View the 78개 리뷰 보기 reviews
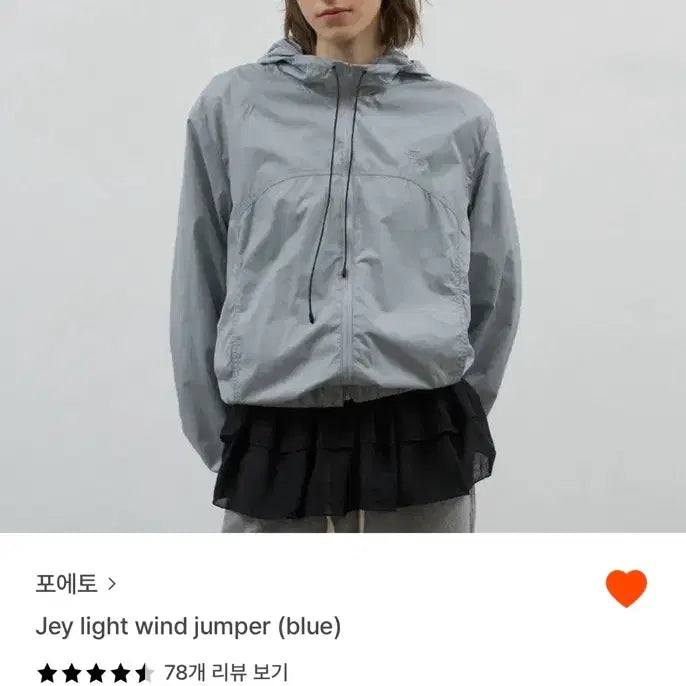Screen dimensions: 686x686 225,672
